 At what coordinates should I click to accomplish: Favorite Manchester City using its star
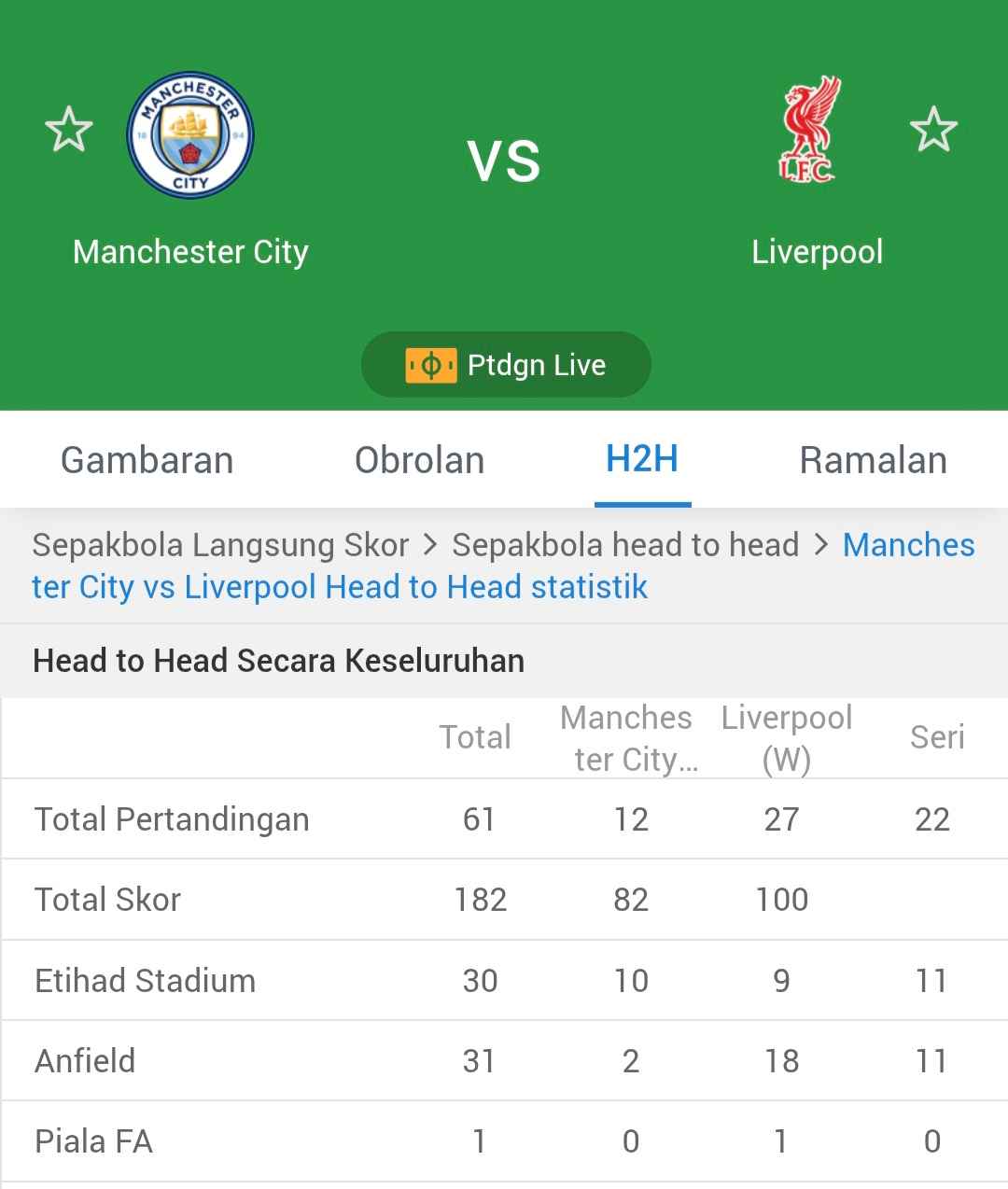(x=68, y=131)
